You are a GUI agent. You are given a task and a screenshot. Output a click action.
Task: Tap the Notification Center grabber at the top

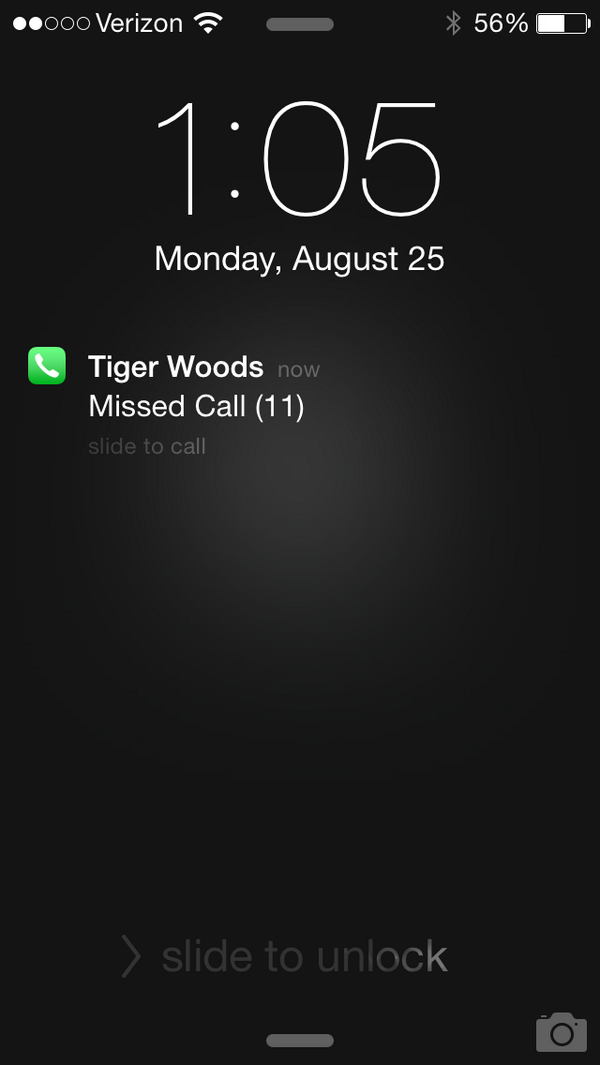coord(300,24)
